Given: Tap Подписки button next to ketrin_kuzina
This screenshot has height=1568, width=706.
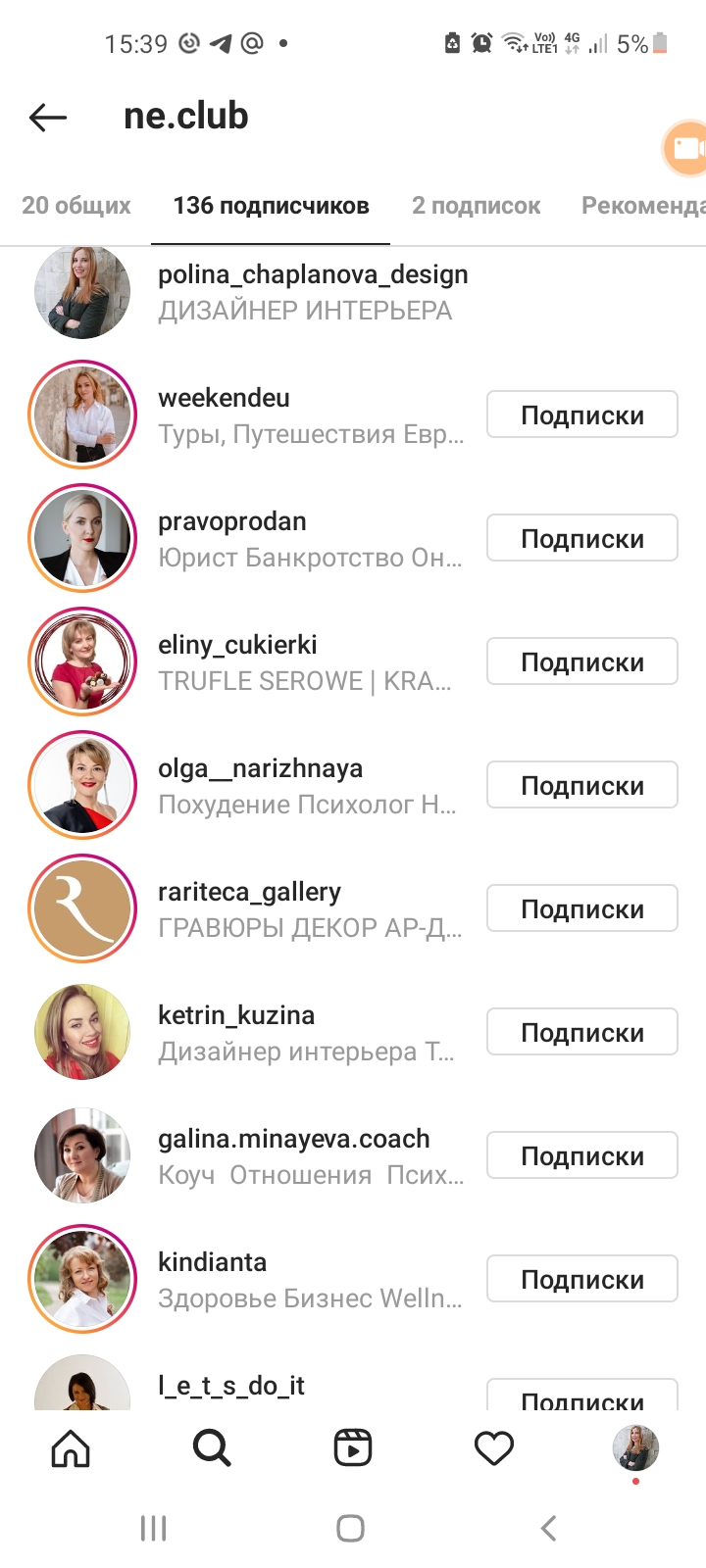Looking at the screenshot, I should click(582, 1032).
